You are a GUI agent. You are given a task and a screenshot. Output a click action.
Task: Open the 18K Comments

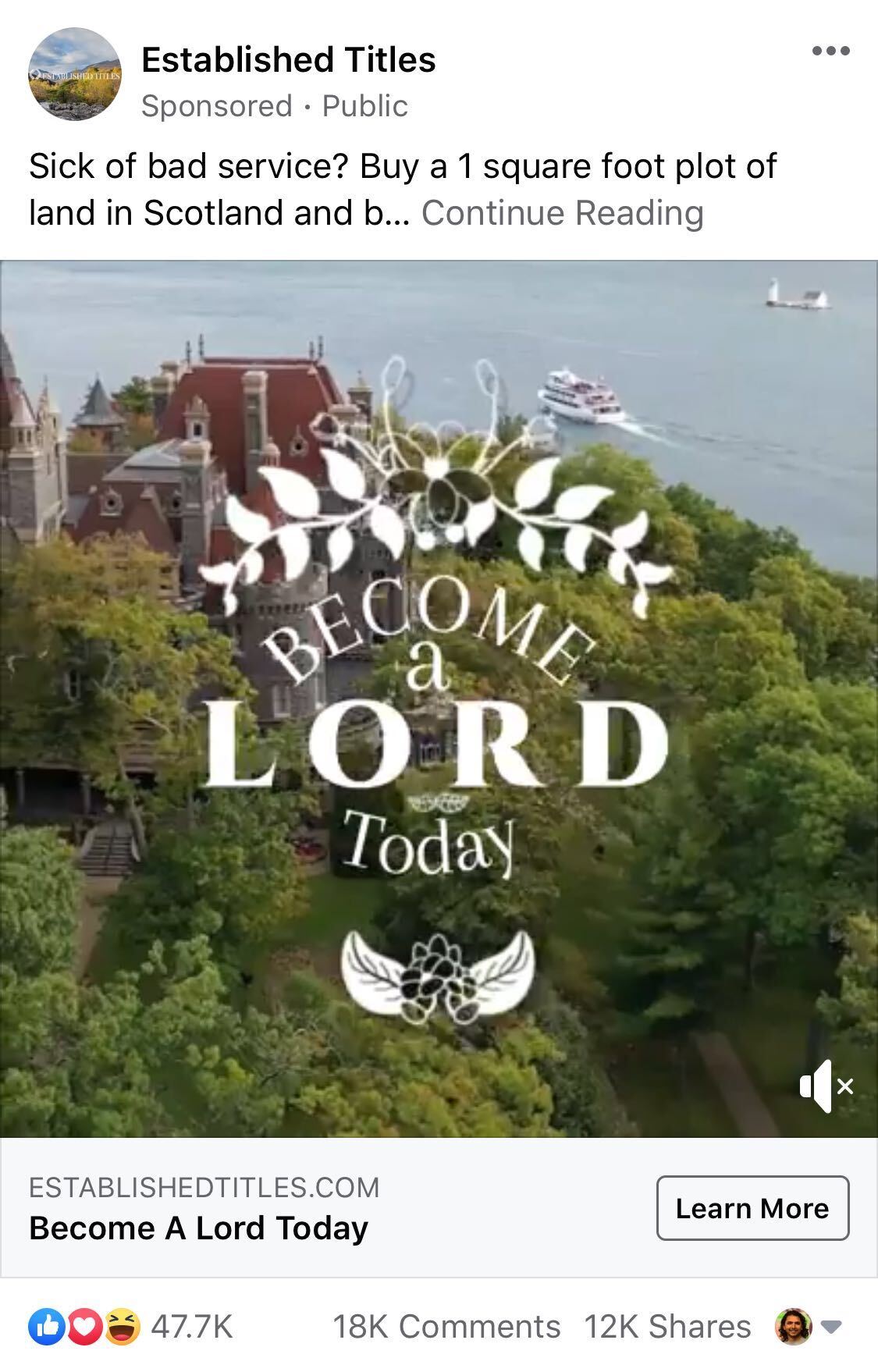[446, 1327]
